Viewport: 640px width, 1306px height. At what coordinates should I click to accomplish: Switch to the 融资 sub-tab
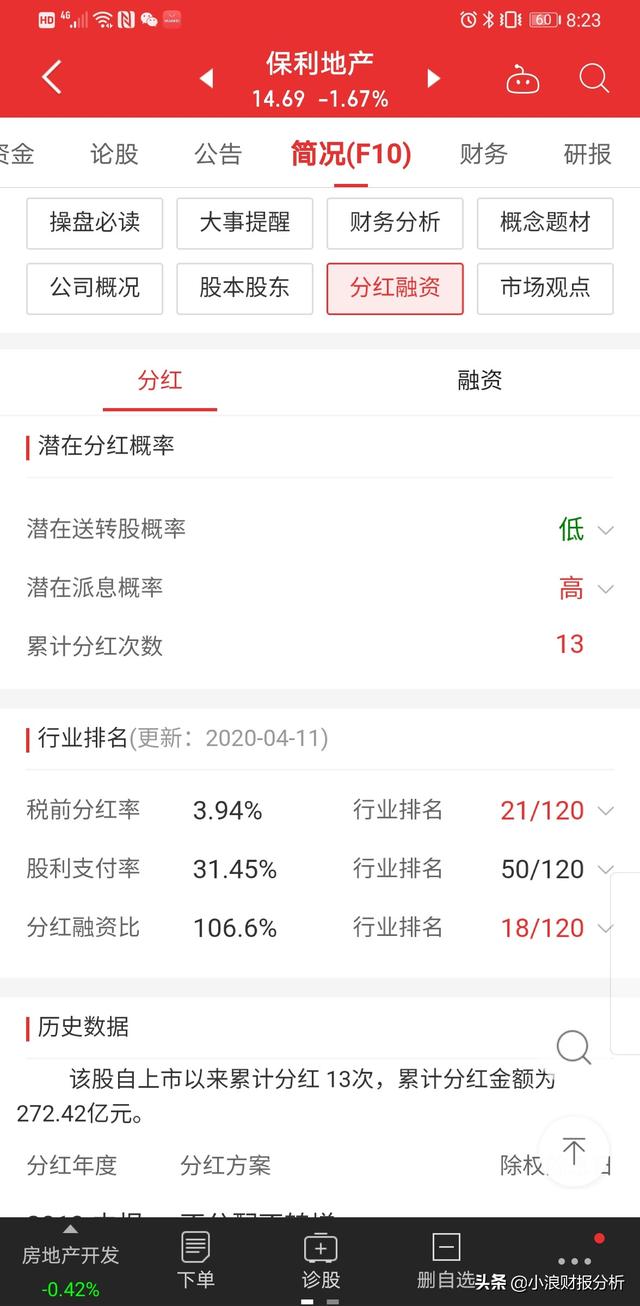click(479, 380)
